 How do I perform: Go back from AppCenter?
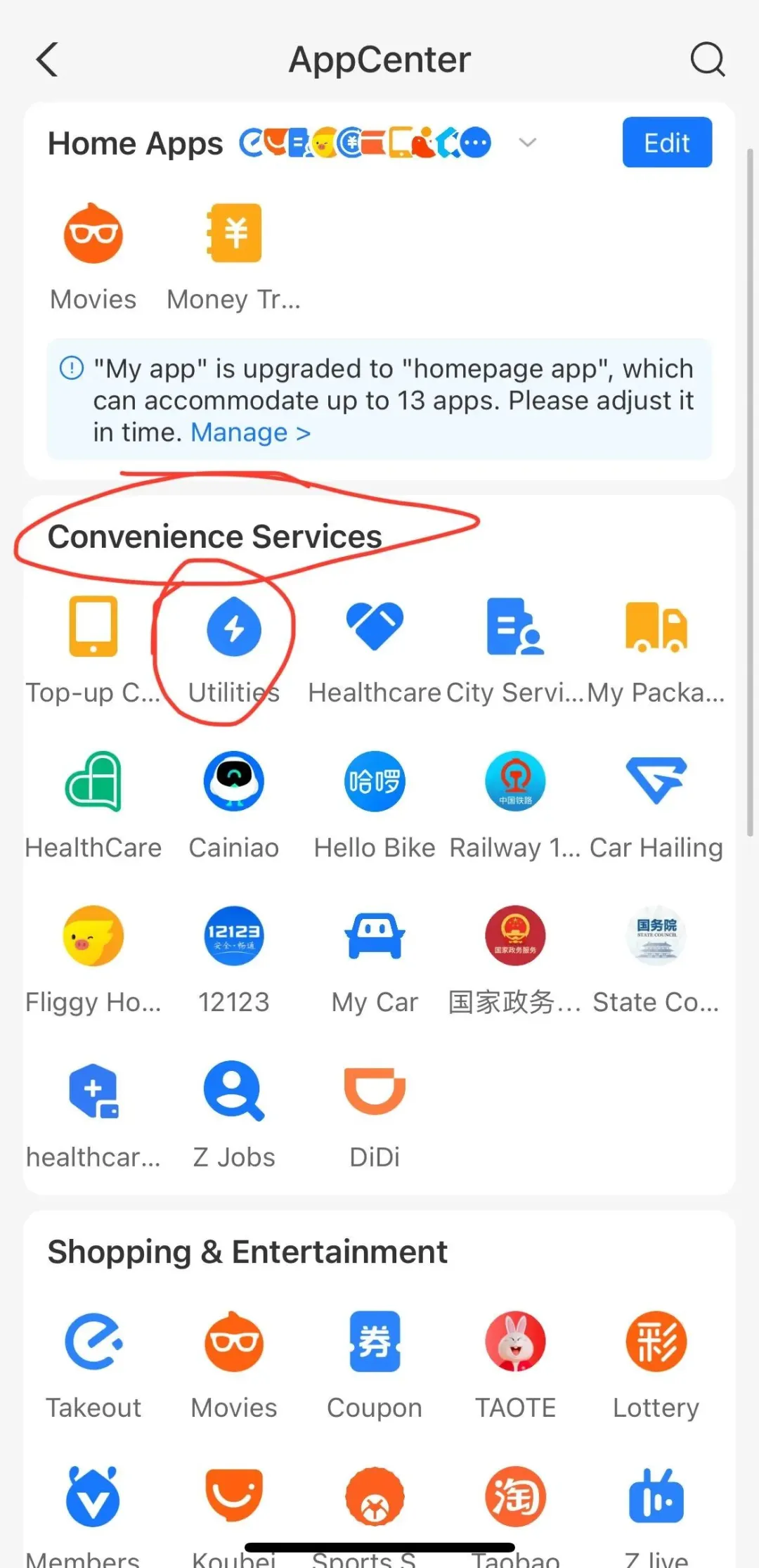pyautogui.click(x=47, y=59)
